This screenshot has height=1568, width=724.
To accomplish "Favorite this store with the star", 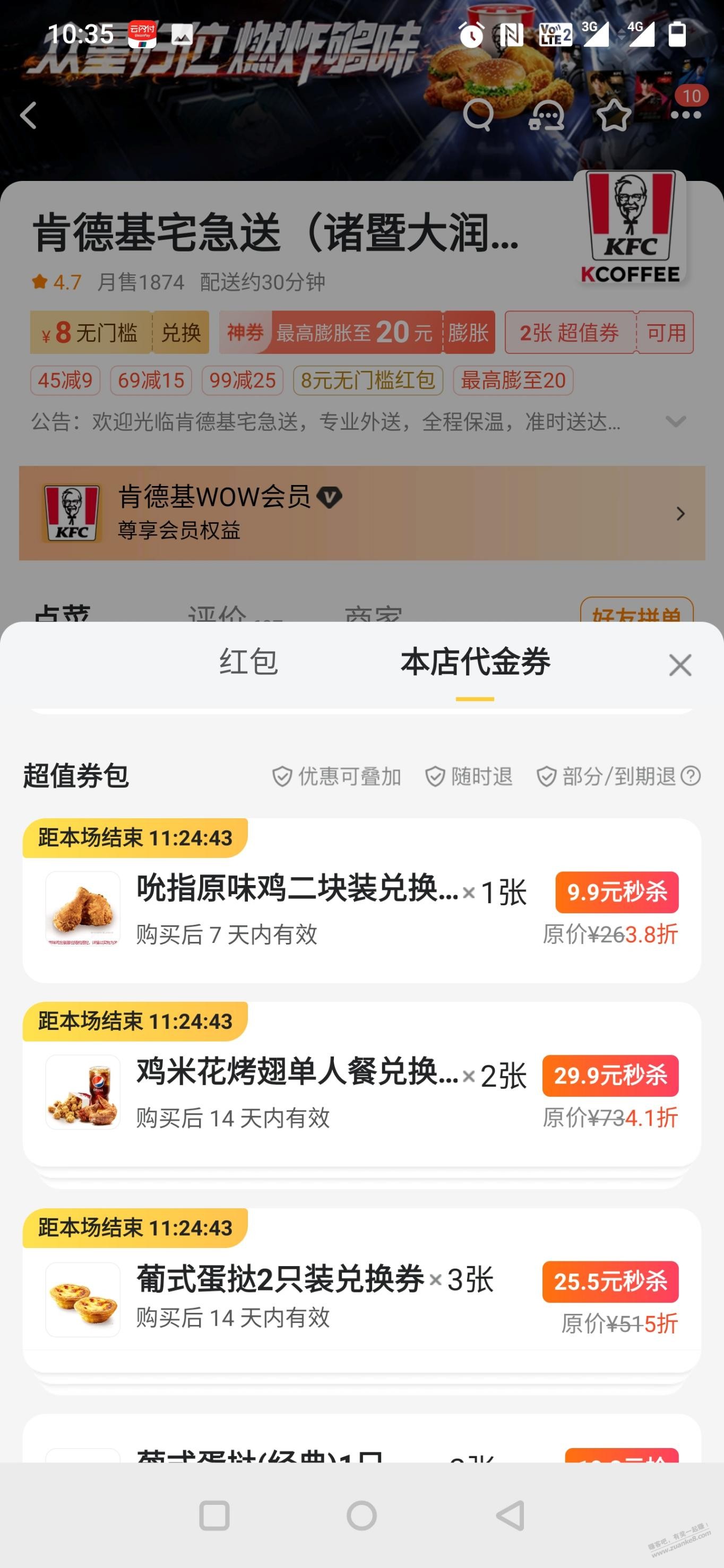I will (x=613, y=115).
